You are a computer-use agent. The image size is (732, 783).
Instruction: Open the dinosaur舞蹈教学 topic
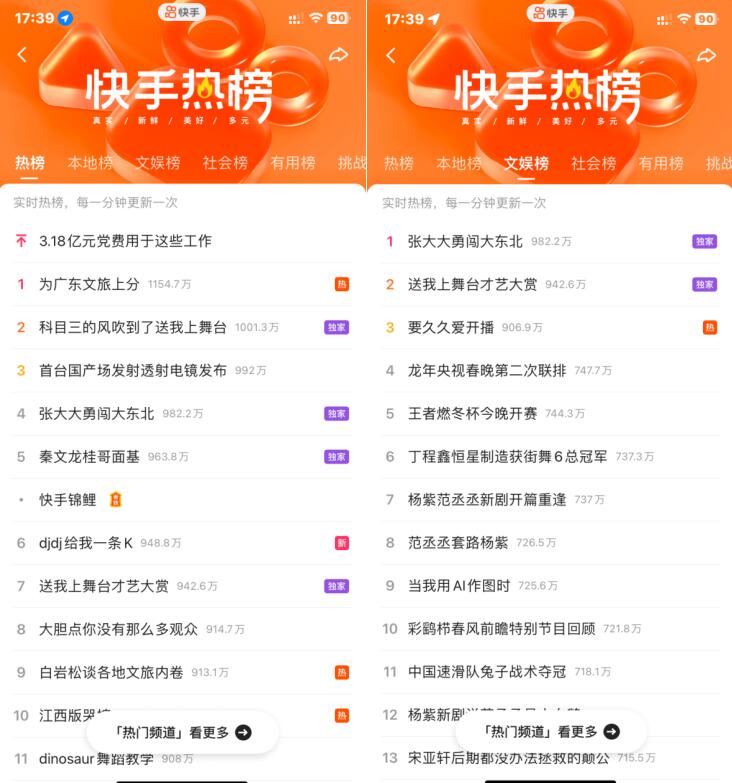(96, 759)
